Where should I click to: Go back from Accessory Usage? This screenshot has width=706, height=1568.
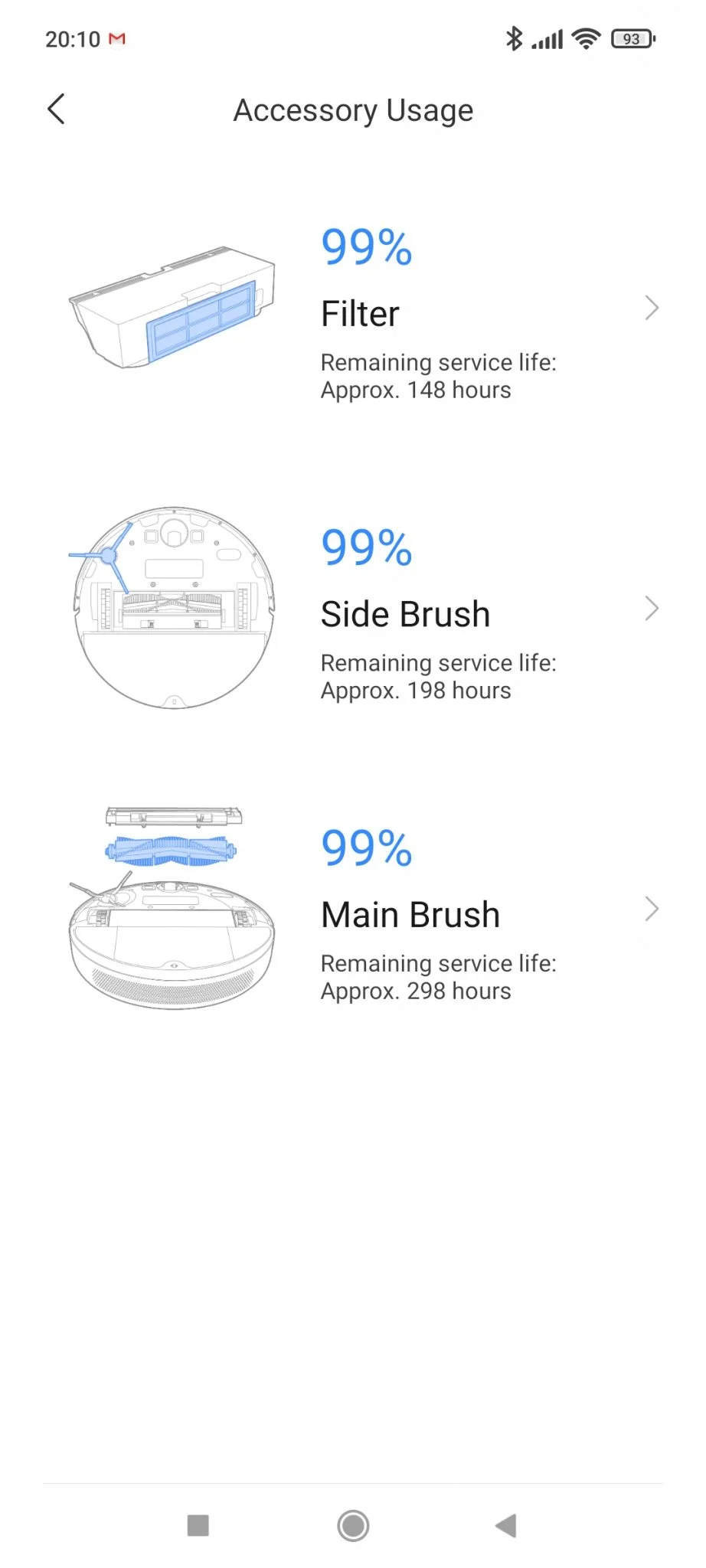[56, 109]
